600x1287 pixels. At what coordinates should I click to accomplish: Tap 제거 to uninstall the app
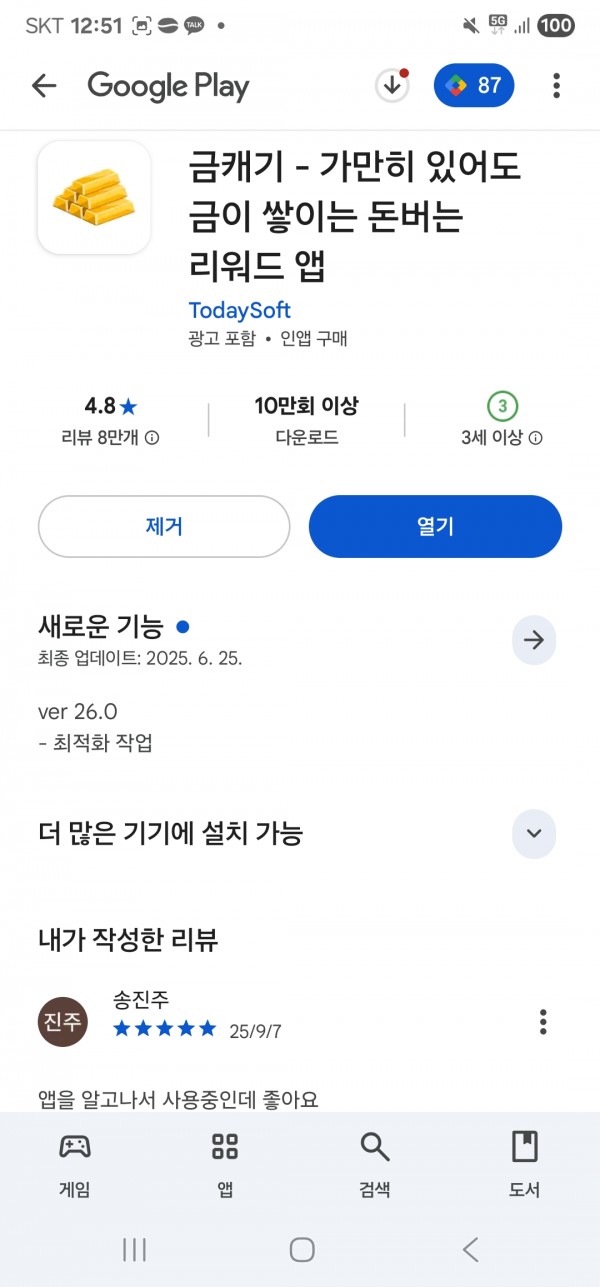[x=164, y=526]
